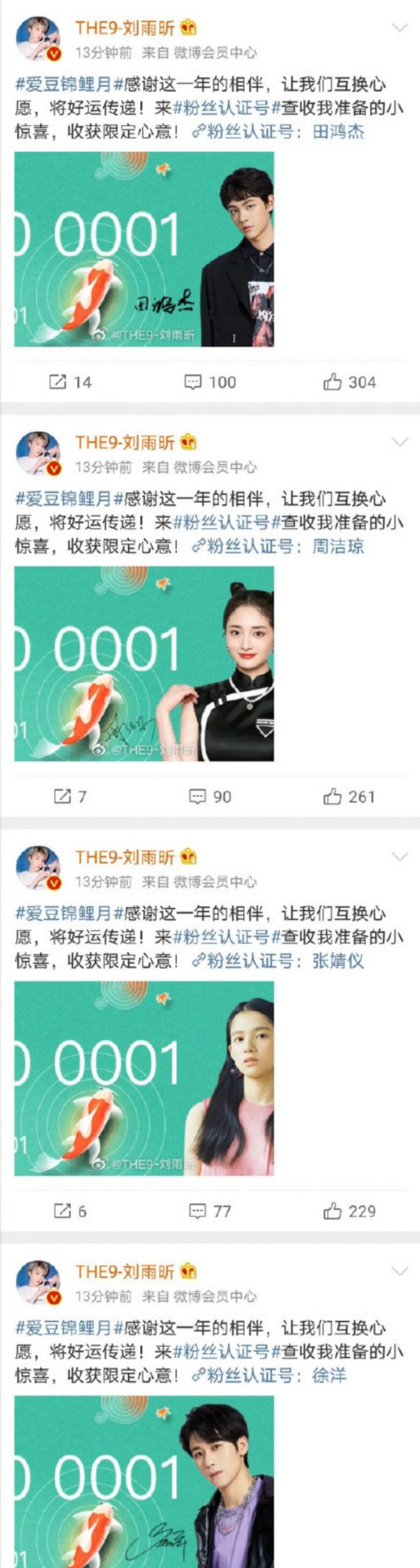This screenshot has height=1568, width=420.
Task: View the koi image in the 徐洋 post
Action: pyautogui.click(x=144, y=1482)
